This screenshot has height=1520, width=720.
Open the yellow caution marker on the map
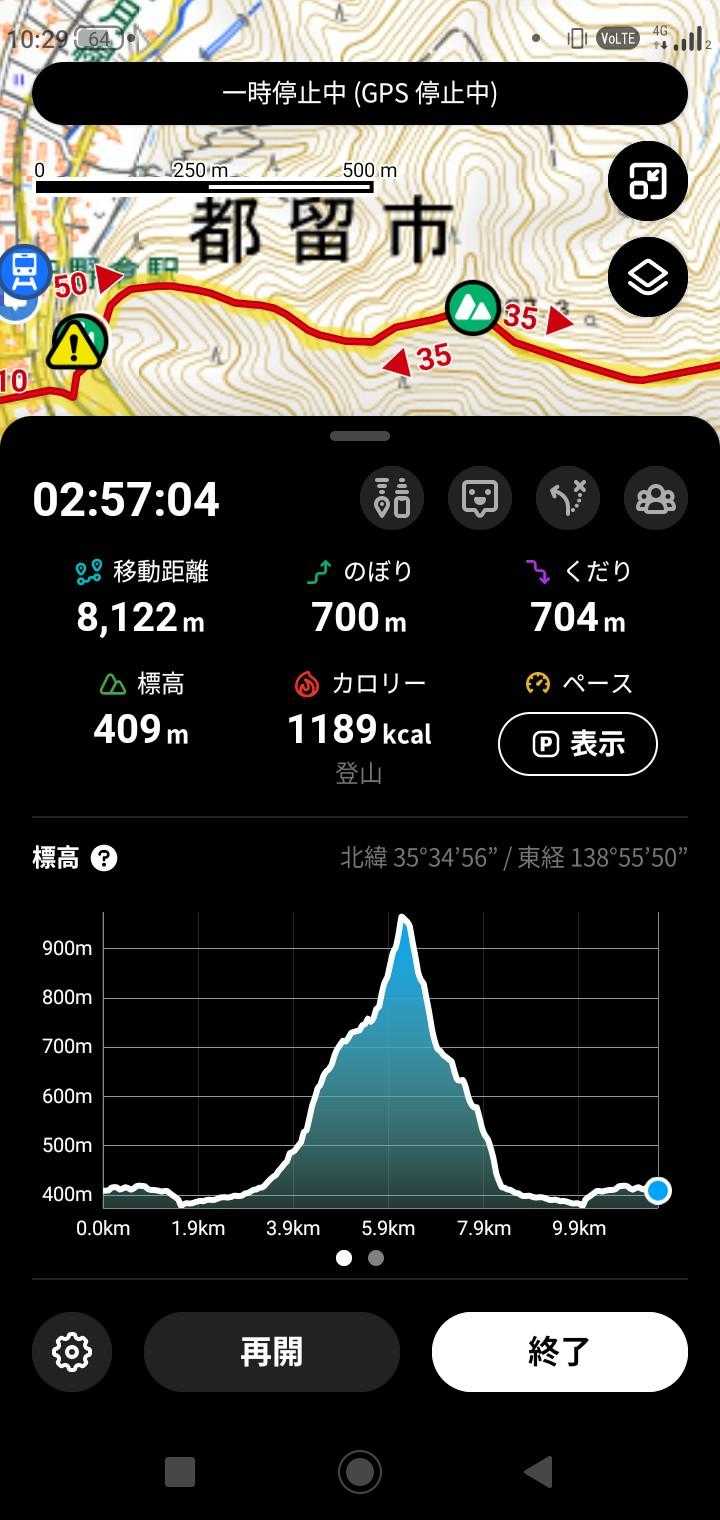[x=78, y=343]
